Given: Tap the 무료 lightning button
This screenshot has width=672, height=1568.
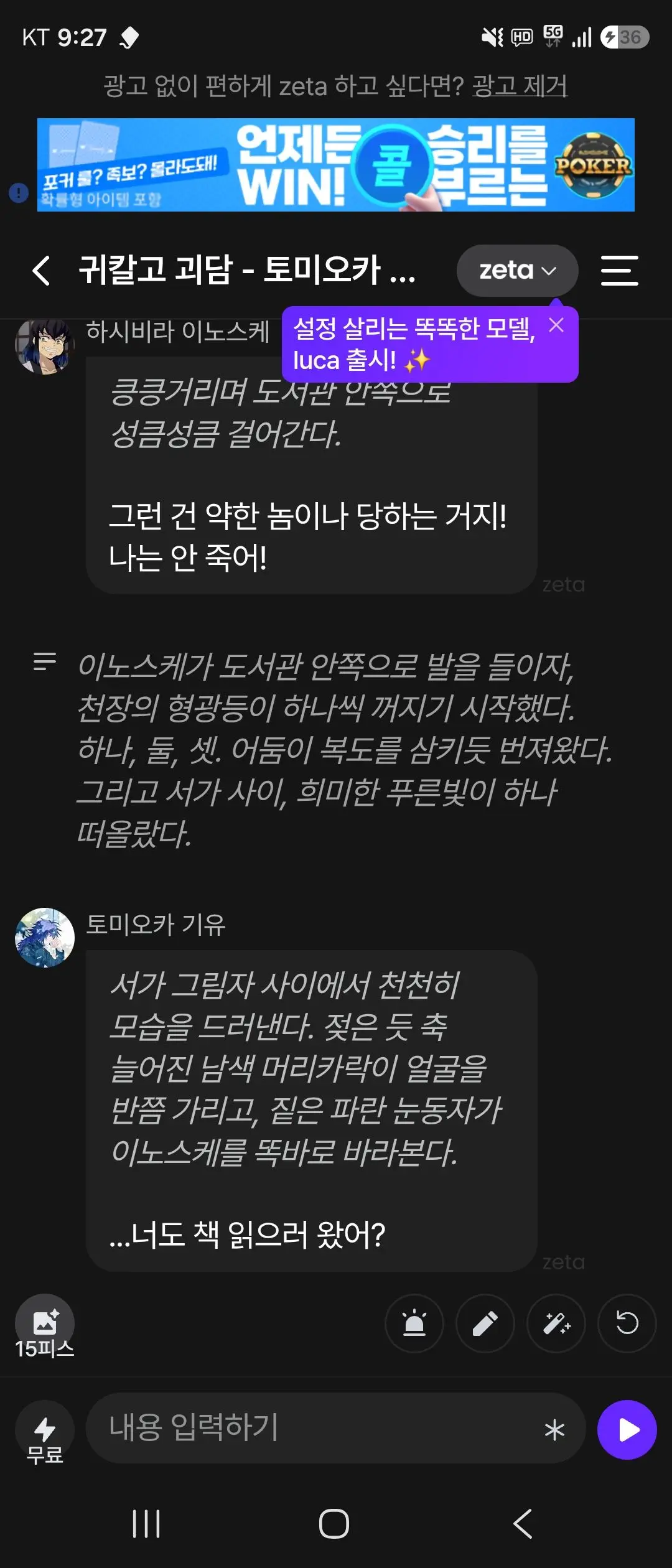Looking at the screenshot, I should pyautogui.click(x=45, y=1431).
